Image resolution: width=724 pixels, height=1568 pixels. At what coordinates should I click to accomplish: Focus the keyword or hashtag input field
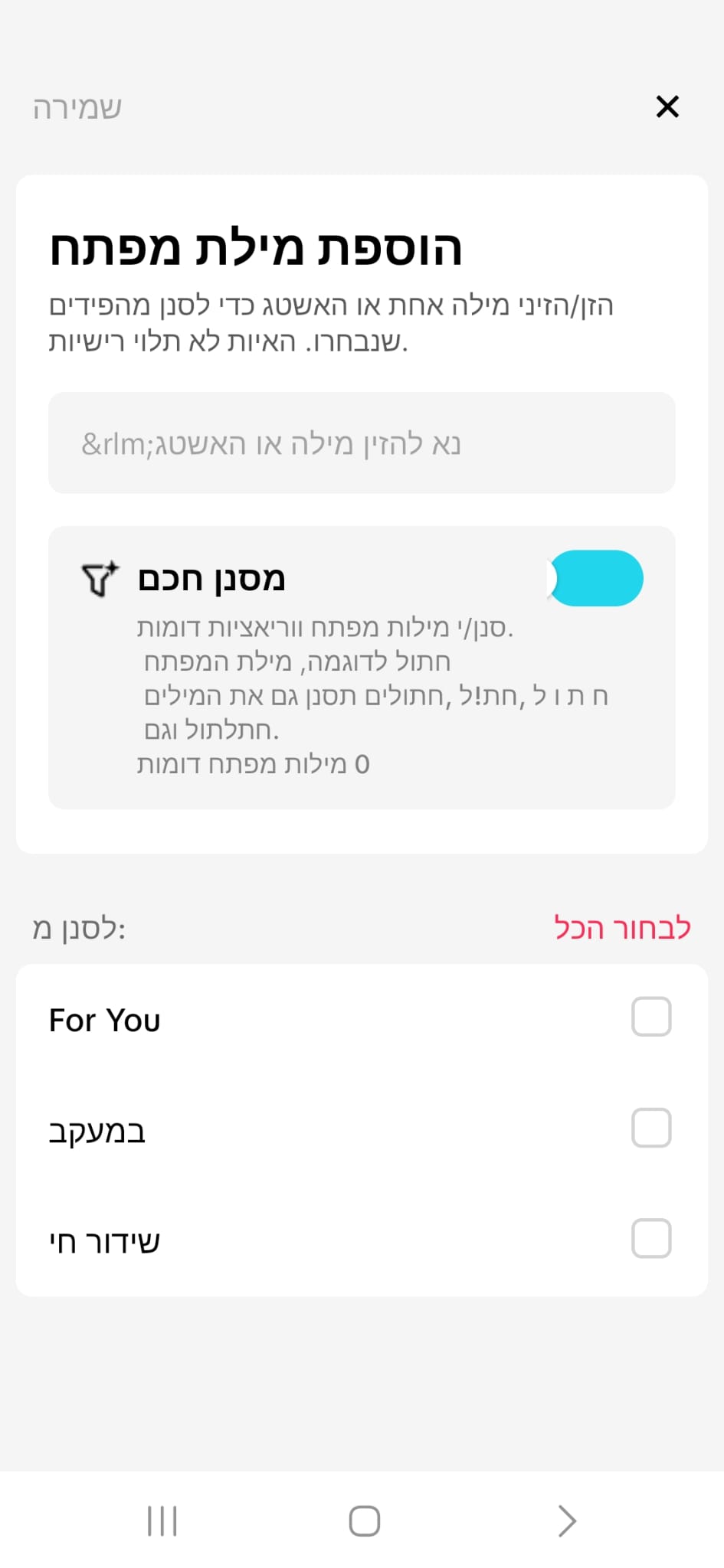point(362,443)
